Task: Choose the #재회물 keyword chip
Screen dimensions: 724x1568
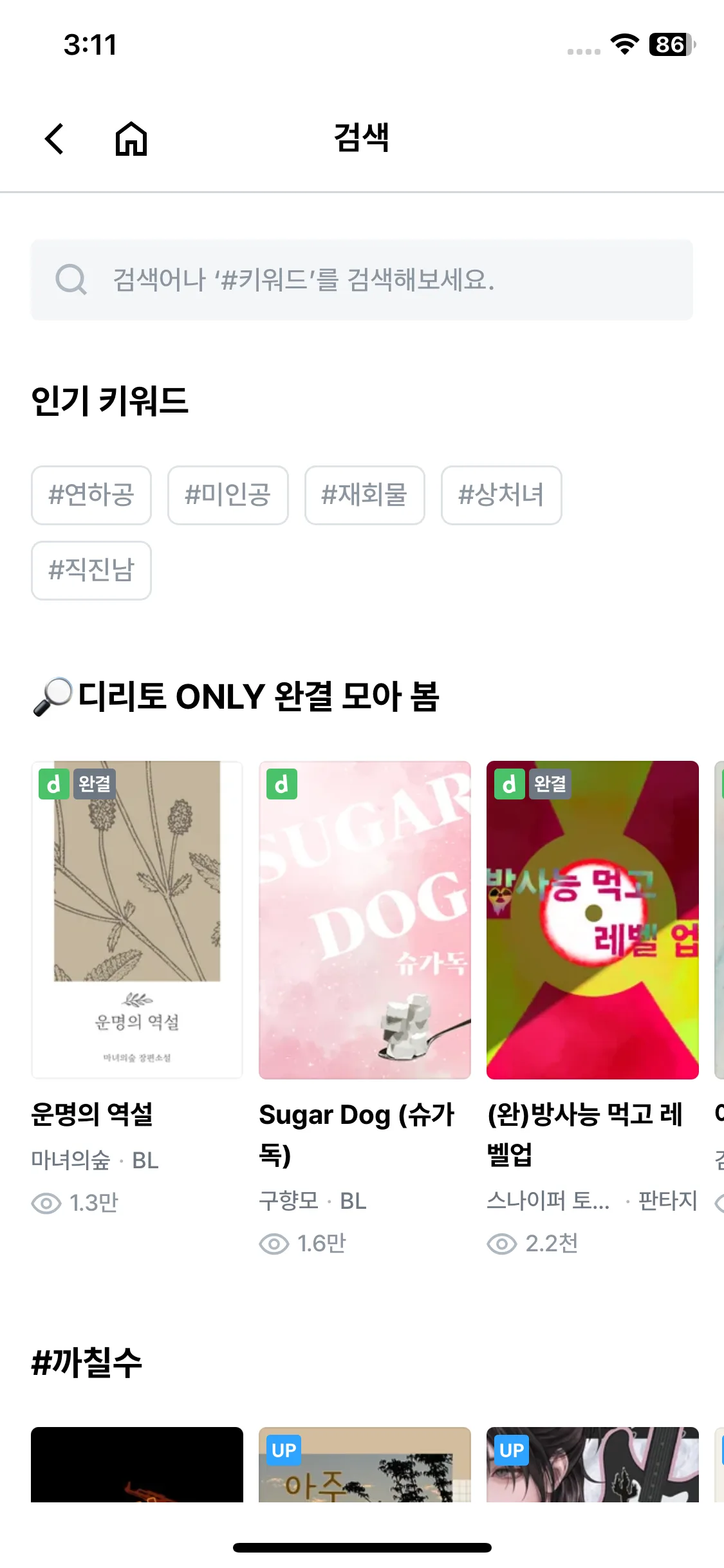Action: coord(364,495)
